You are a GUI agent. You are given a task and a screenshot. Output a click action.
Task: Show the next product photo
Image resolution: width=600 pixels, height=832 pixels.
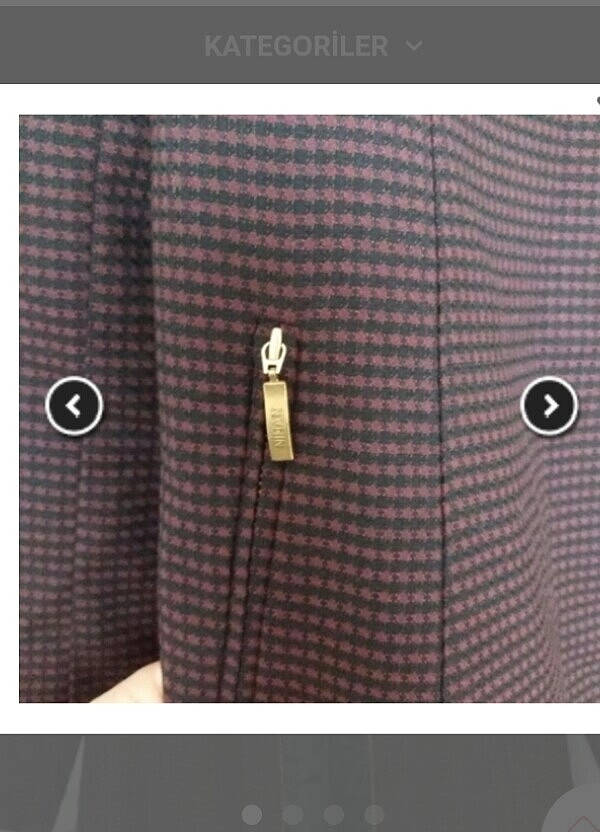(x=549, y=406)
